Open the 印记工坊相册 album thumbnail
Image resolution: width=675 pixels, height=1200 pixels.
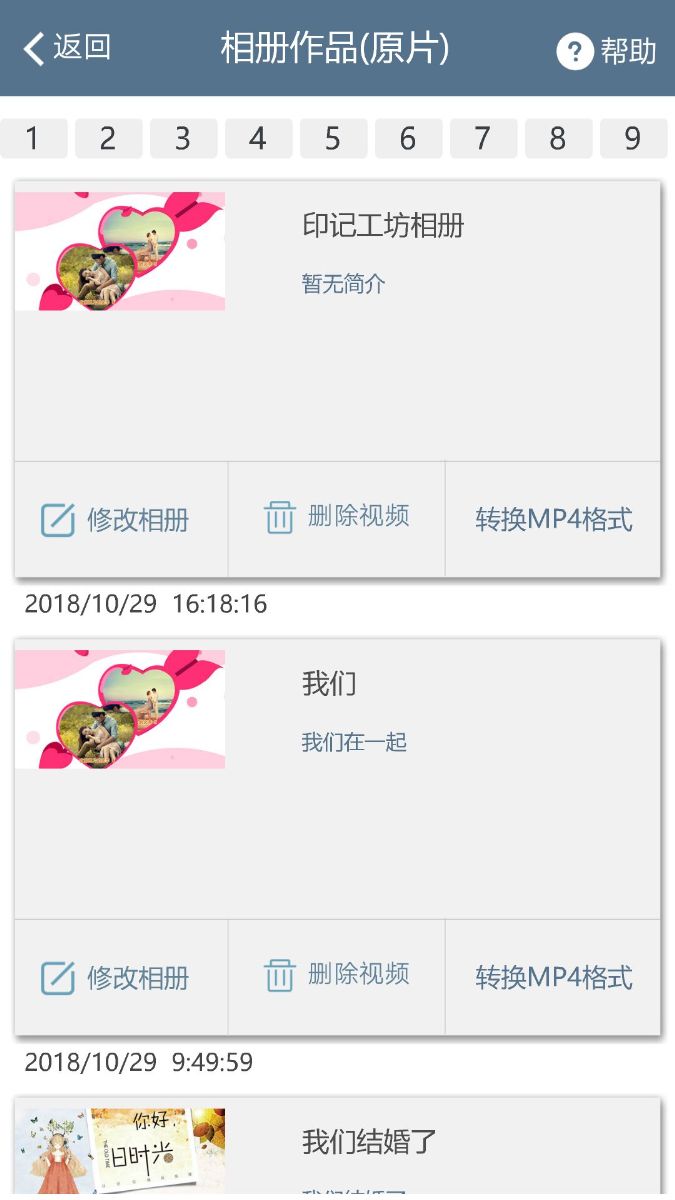[x=120, y=251]
